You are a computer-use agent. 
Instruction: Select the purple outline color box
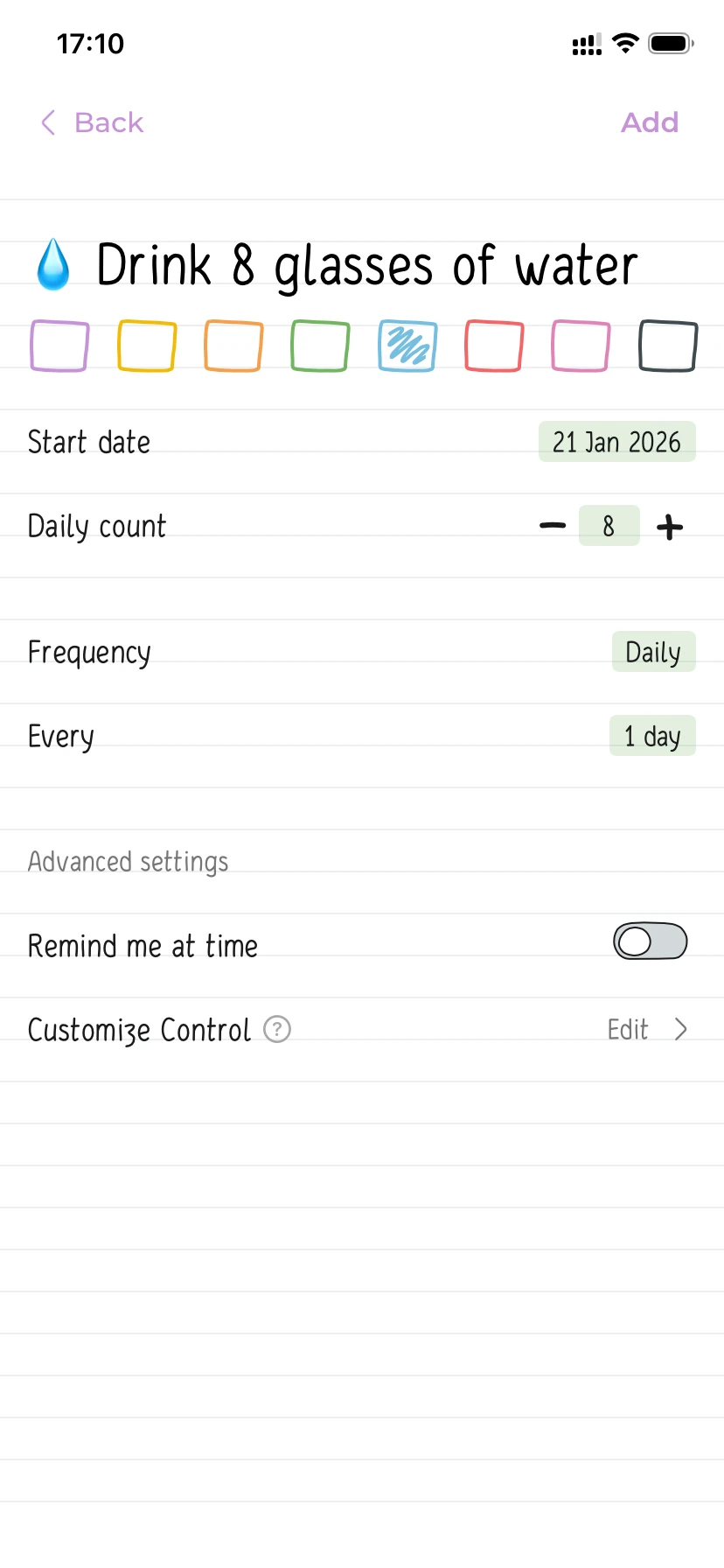point(59,345)
